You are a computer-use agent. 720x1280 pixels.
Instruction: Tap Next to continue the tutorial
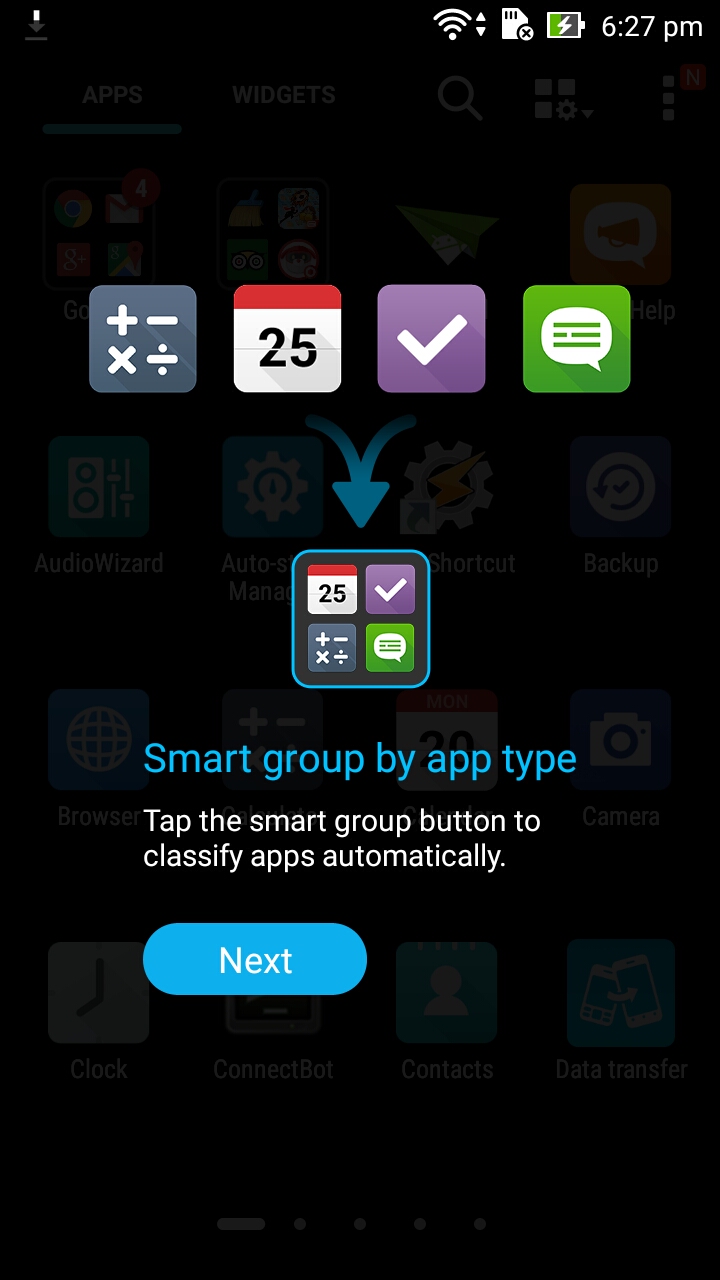255,959
